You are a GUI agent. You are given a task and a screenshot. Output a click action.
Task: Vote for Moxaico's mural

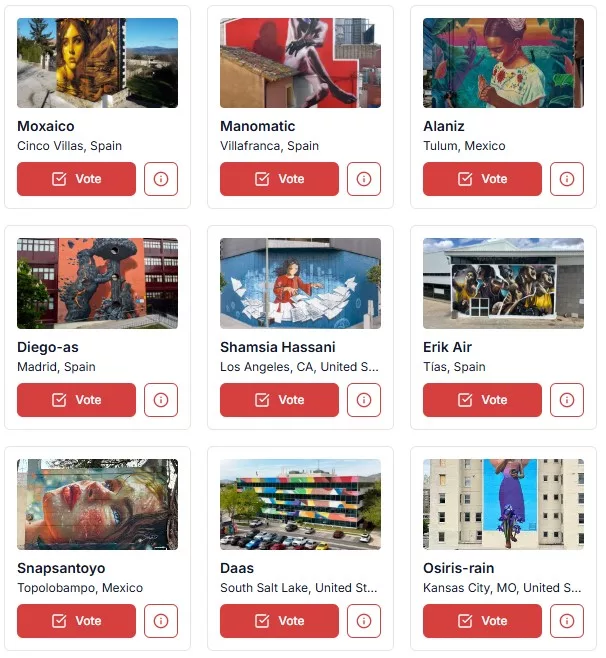pos(76,179)
